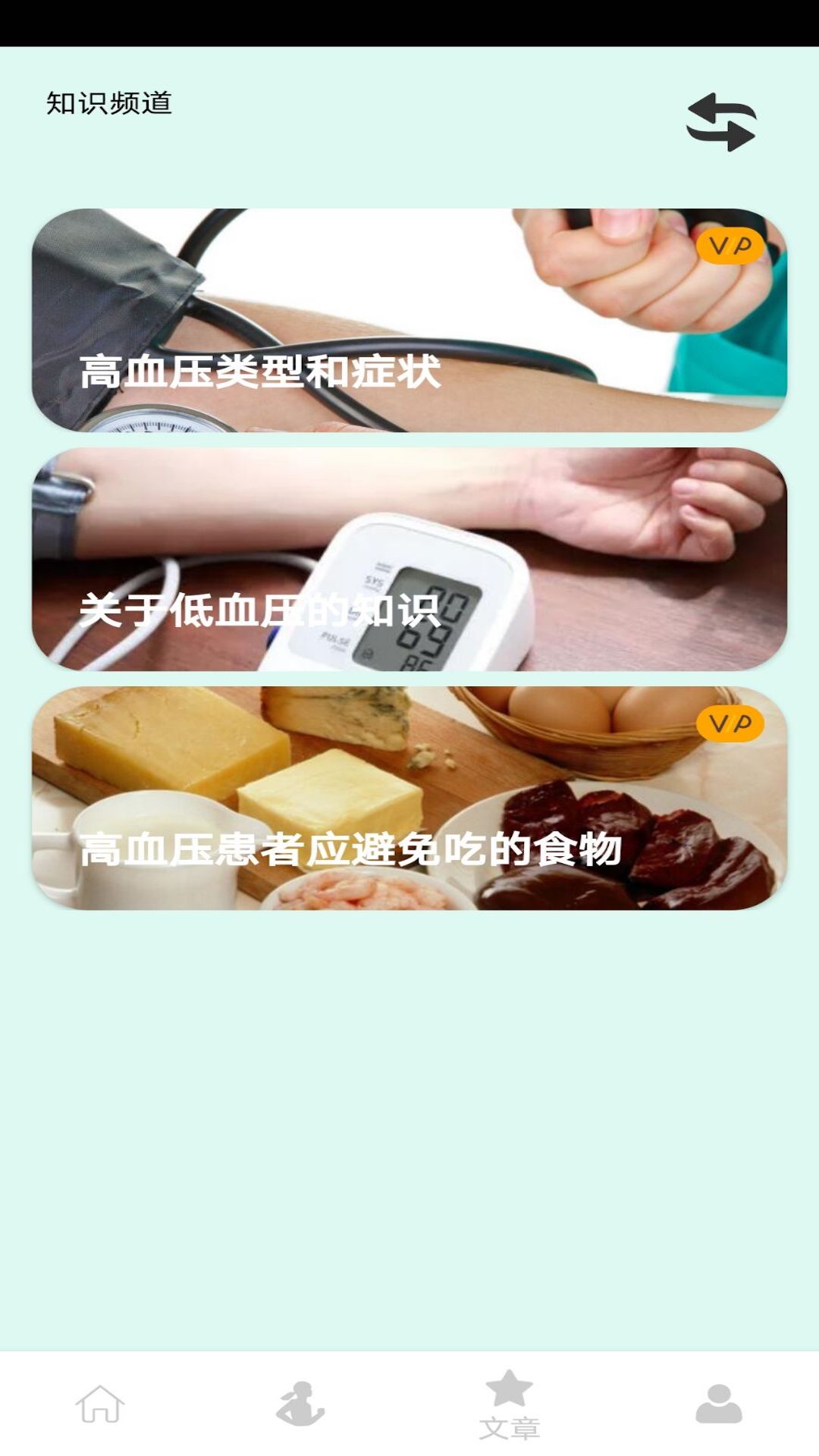This screenshot has width=819, height=1456.
Task: Select the 文章 tab
Action: tap(509, 1404)
